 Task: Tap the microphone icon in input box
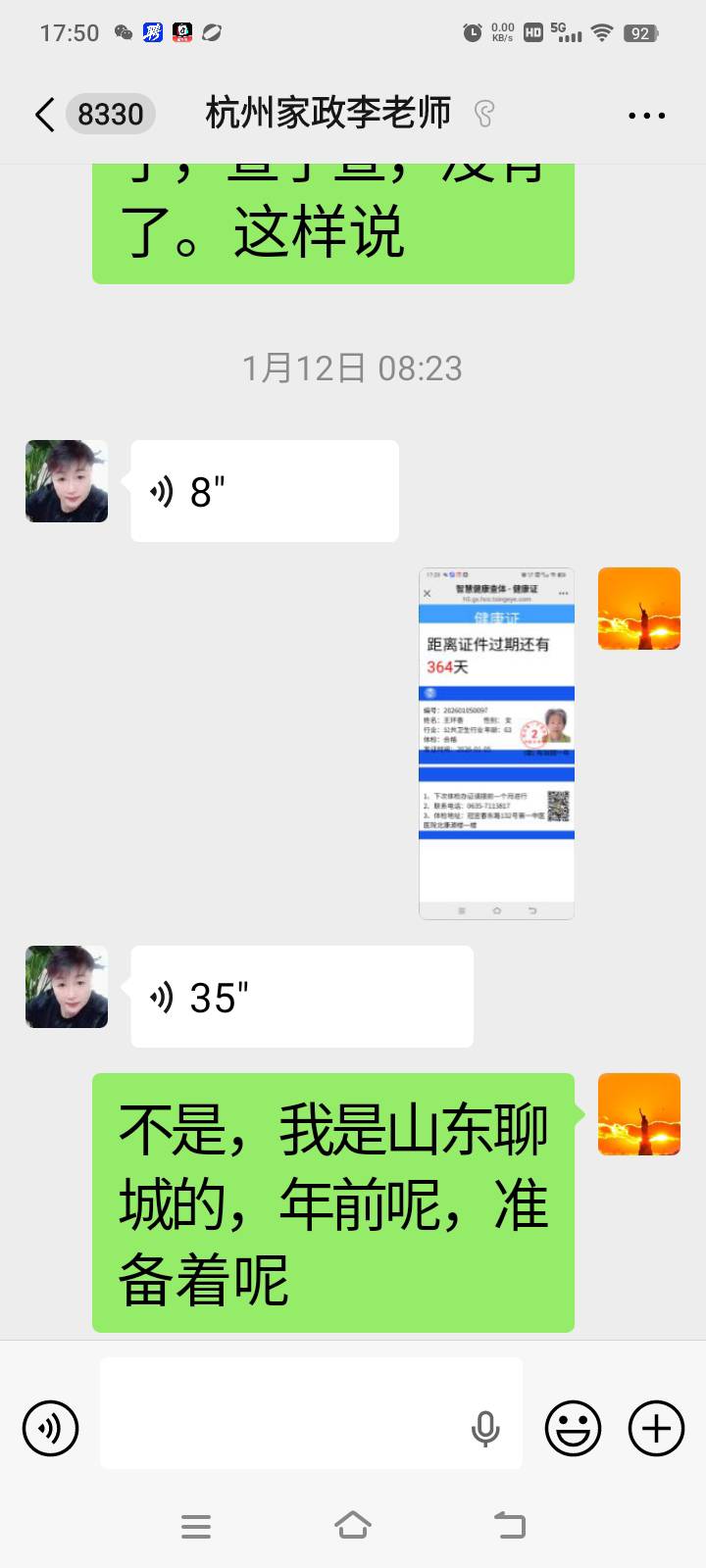point(485,1429)
